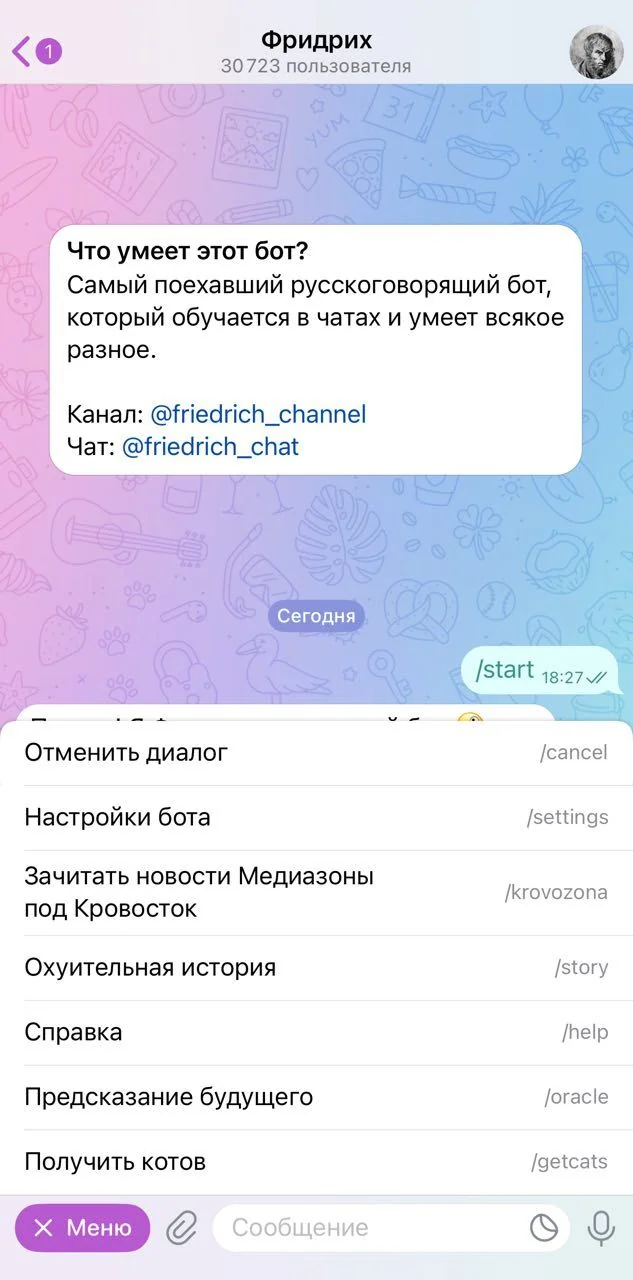Tap the microphone voice message button
The height and width of the screenshot is (1280, 633).
(601, 1228)
